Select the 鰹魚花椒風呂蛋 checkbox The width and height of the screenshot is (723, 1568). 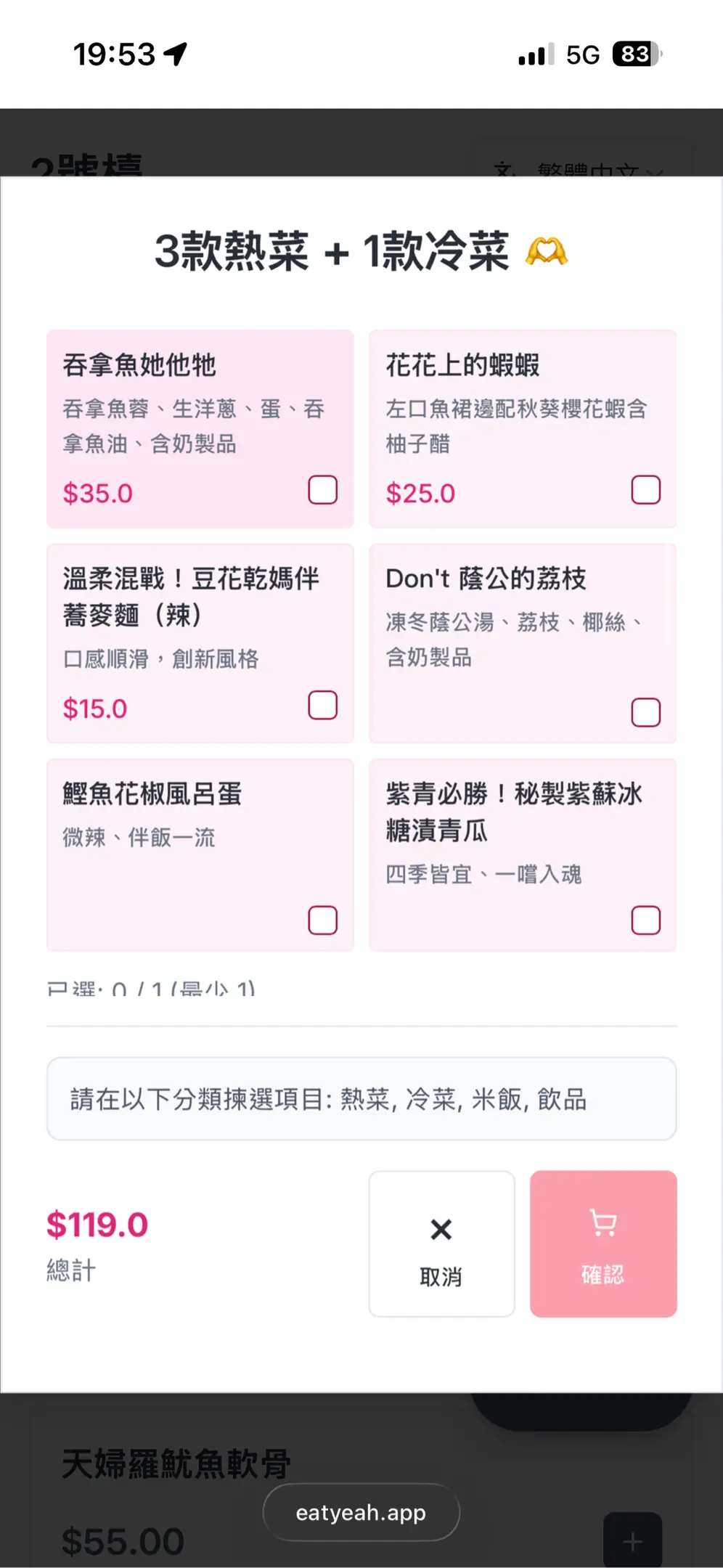(x=323, y=920)
